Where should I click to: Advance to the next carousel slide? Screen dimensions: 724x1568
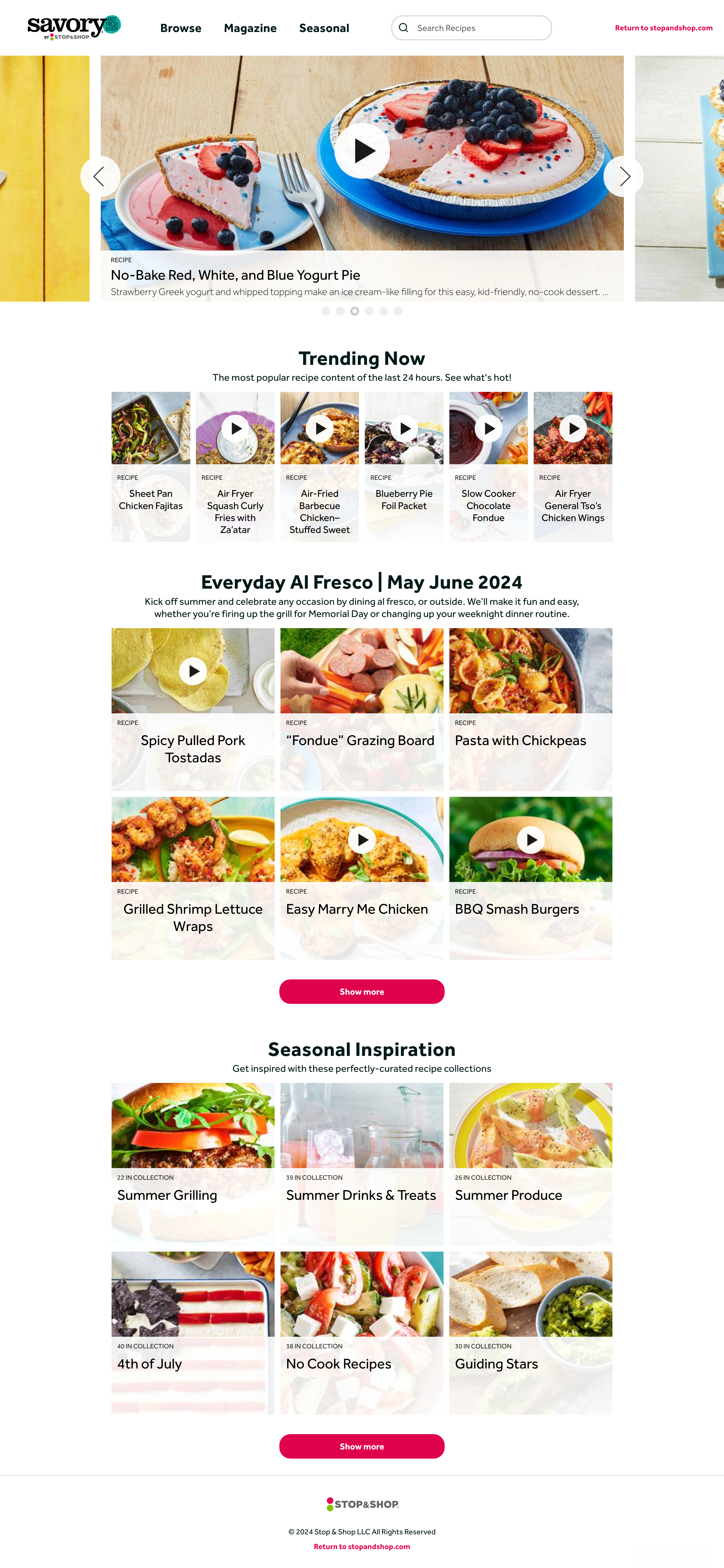pyautogui.click(x=623, y=176)
